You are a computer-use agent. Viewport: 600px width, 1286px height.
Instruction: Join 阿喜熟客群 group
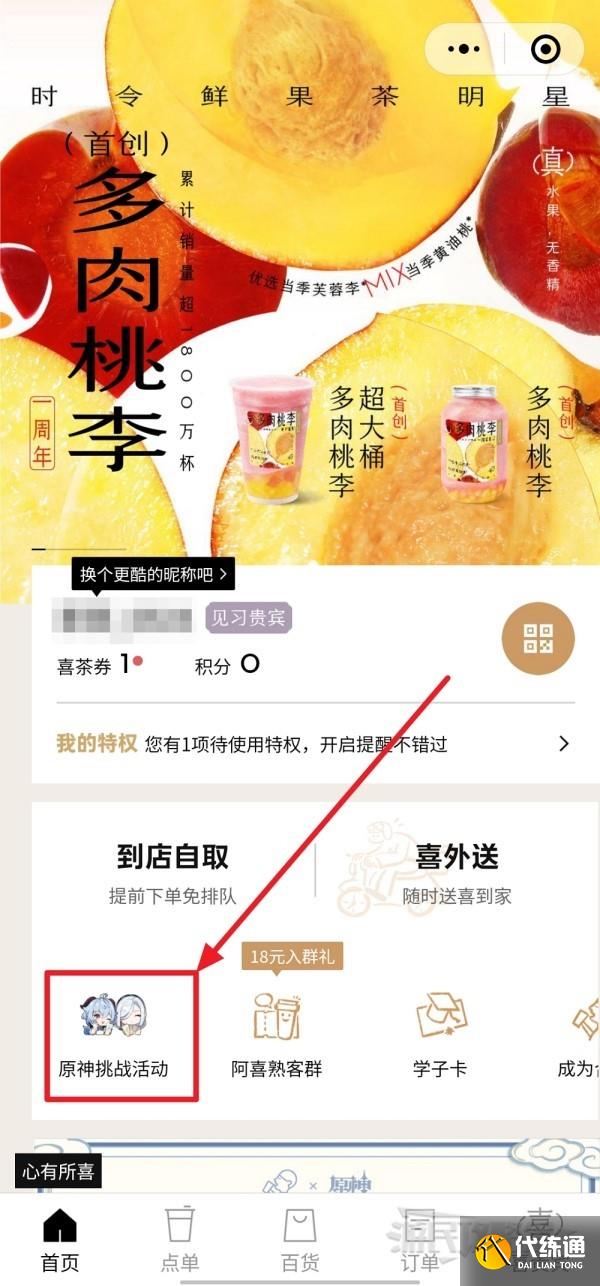tap(277, 1034)
